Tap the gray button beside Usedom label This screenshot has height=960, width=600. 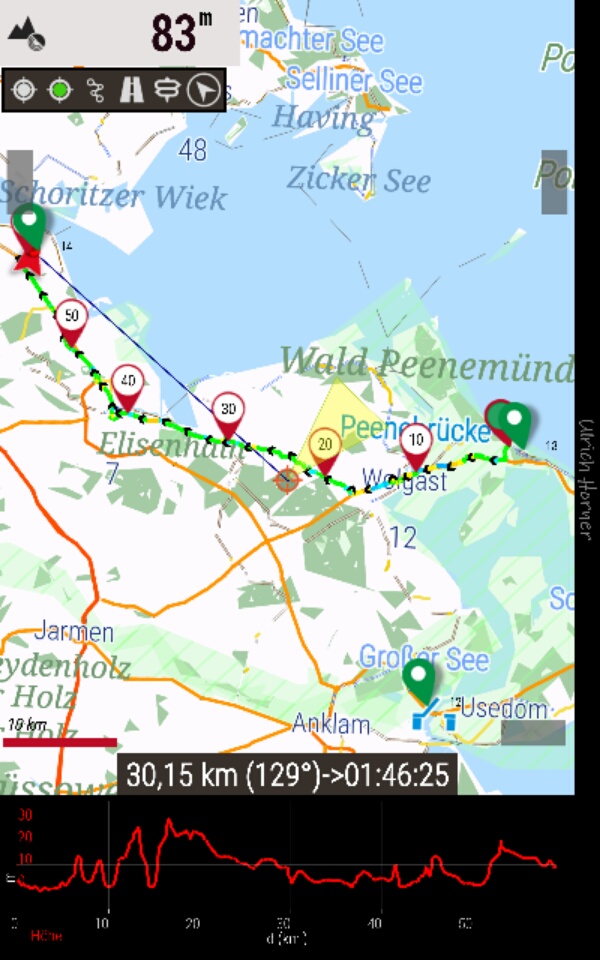coord(533,732)
